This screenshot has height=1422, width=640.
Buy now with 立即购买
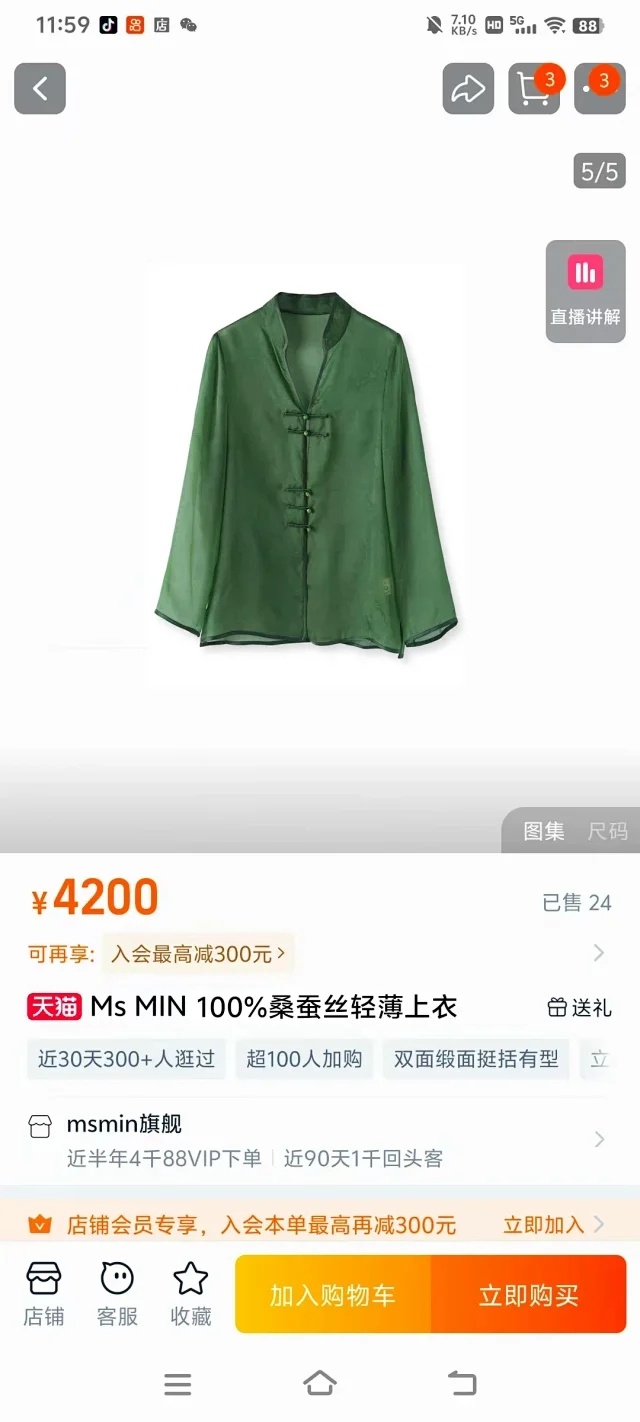tap(528, 1295)
